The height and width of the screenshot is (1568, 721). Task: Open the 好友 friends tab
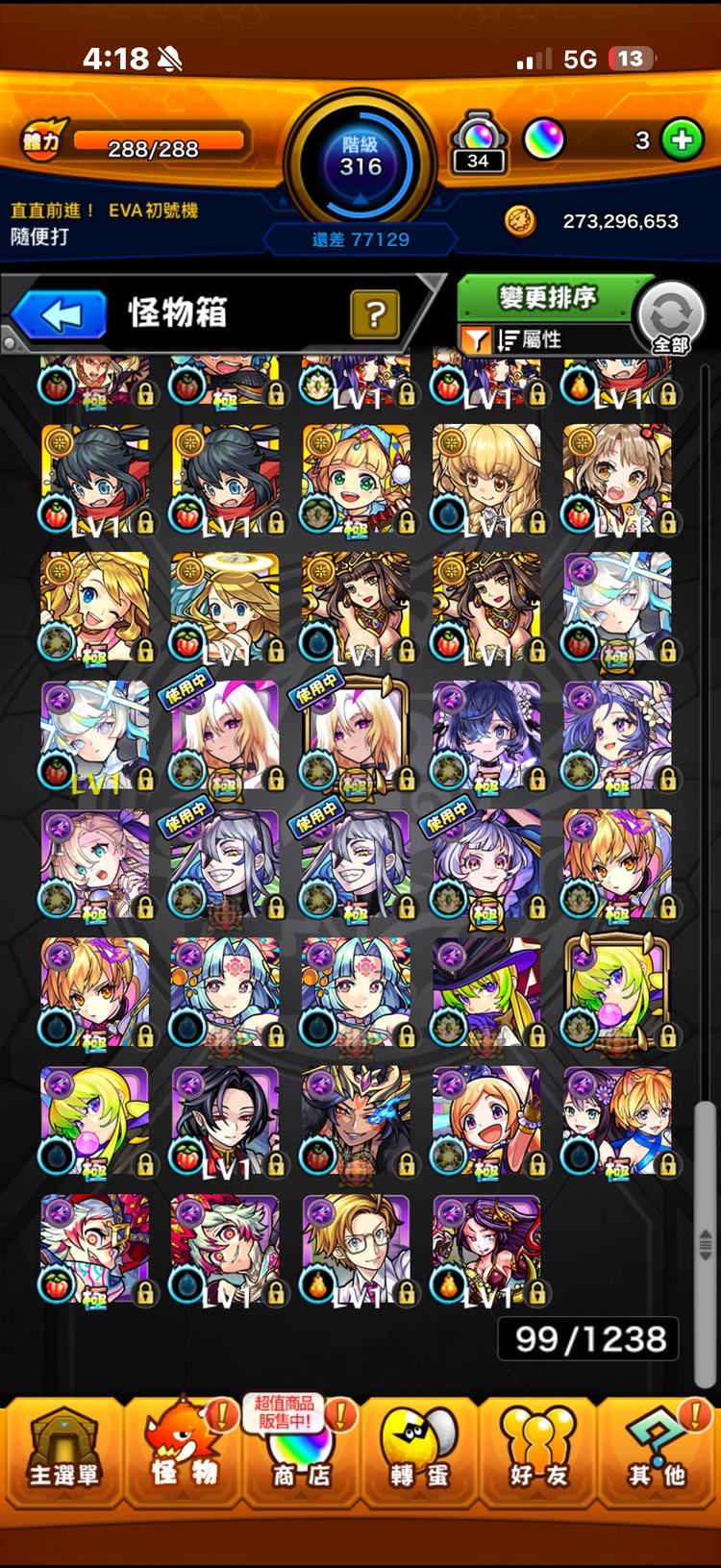click(538, 1454)
